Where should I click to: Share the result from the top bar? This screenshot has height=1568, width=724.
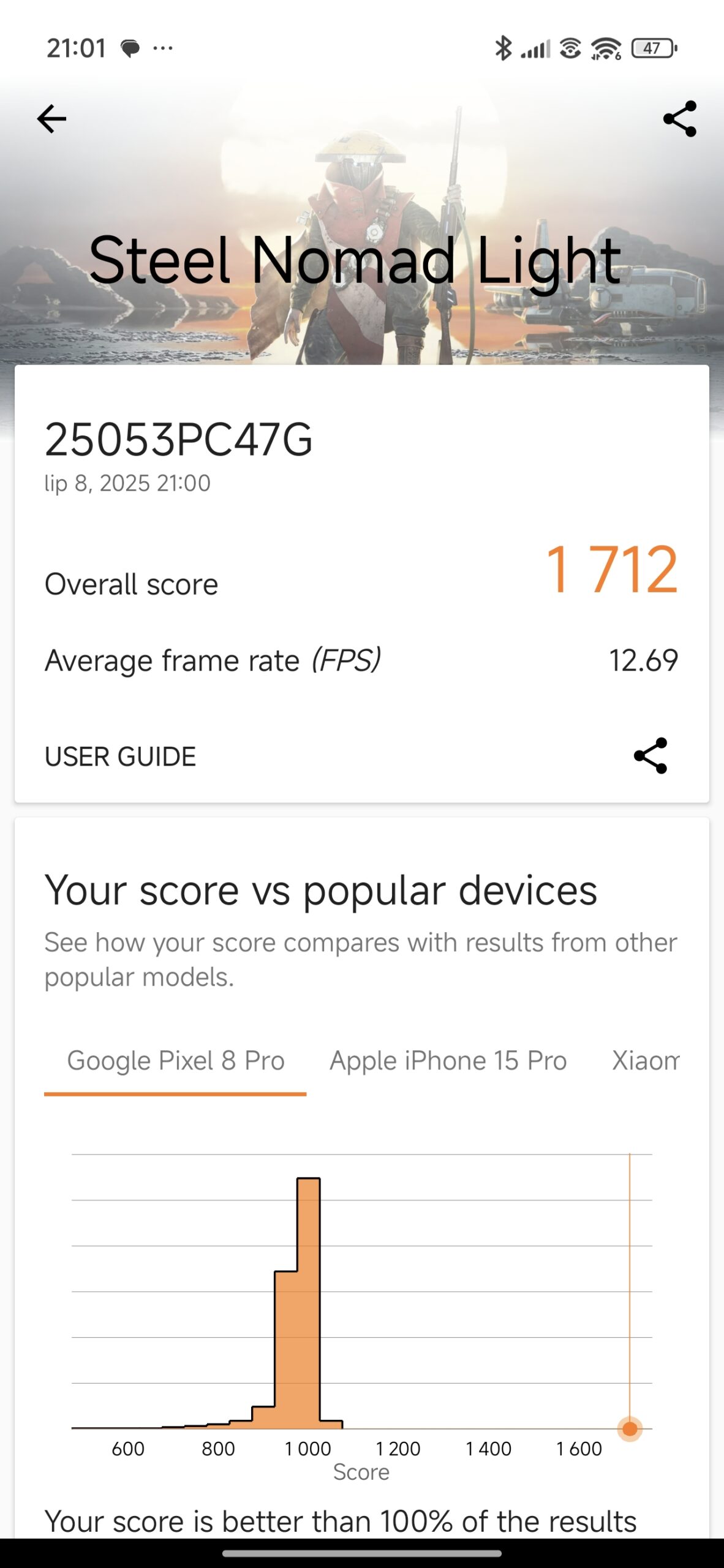(679, 119)
